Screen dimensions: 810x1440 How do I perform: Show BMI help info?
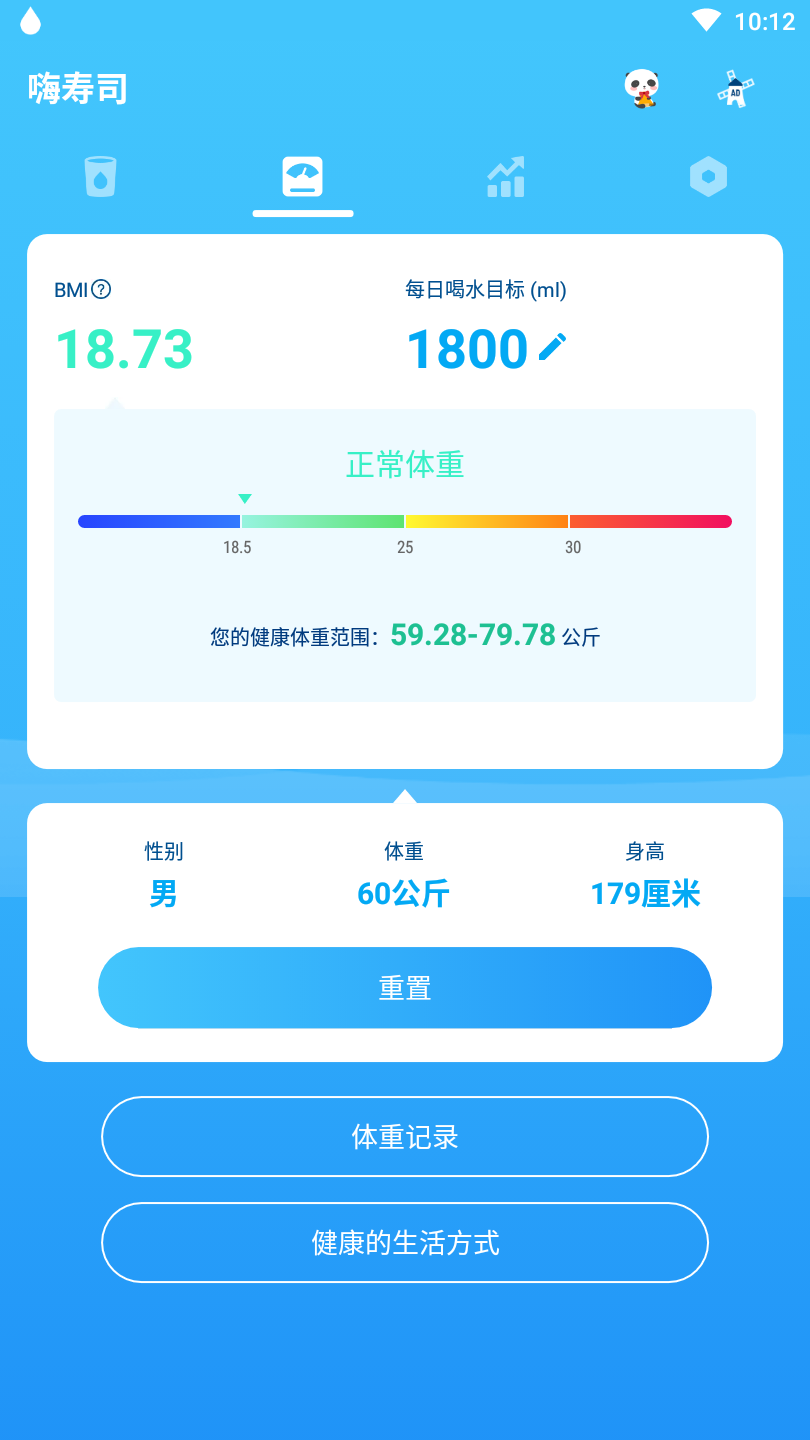click(x=101, y=289)
